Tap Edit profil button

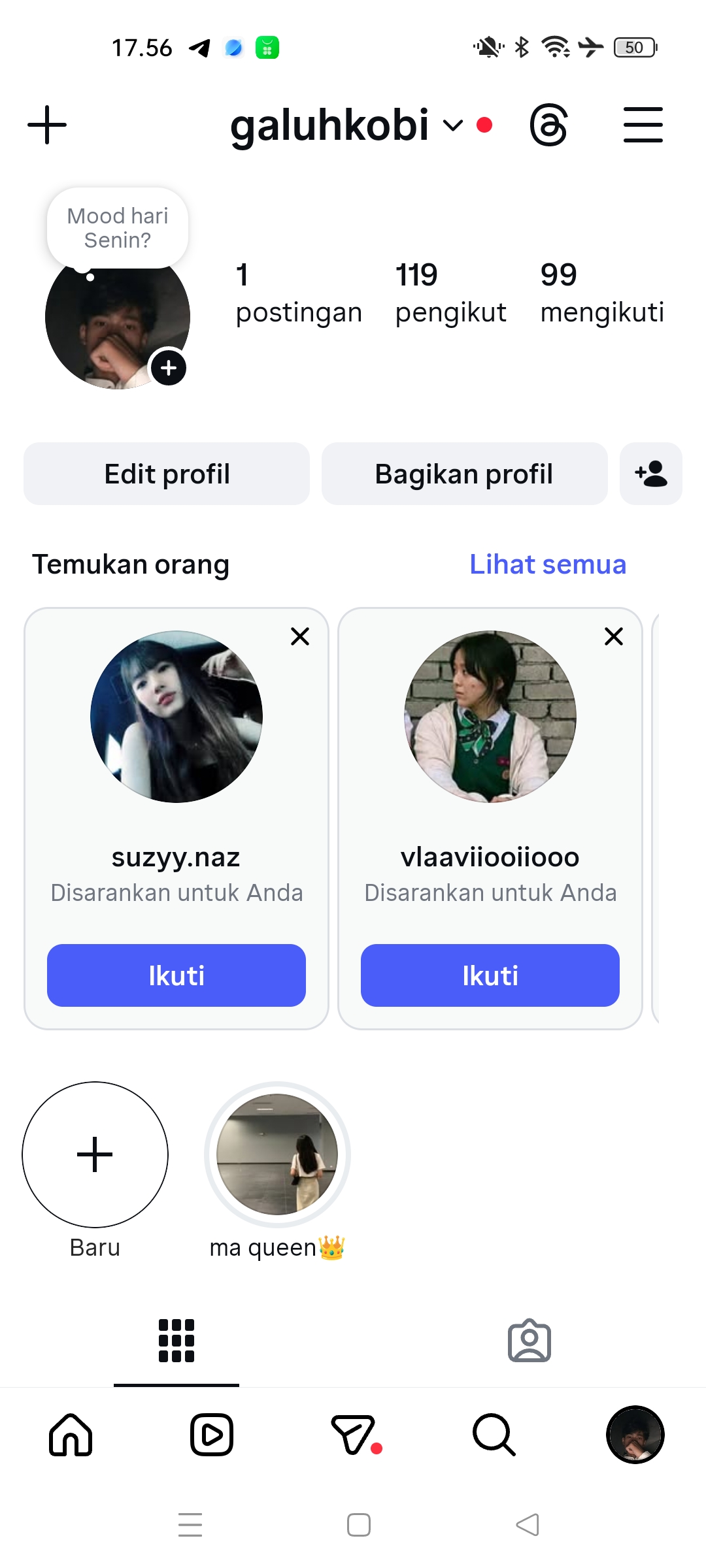[167, 474]
